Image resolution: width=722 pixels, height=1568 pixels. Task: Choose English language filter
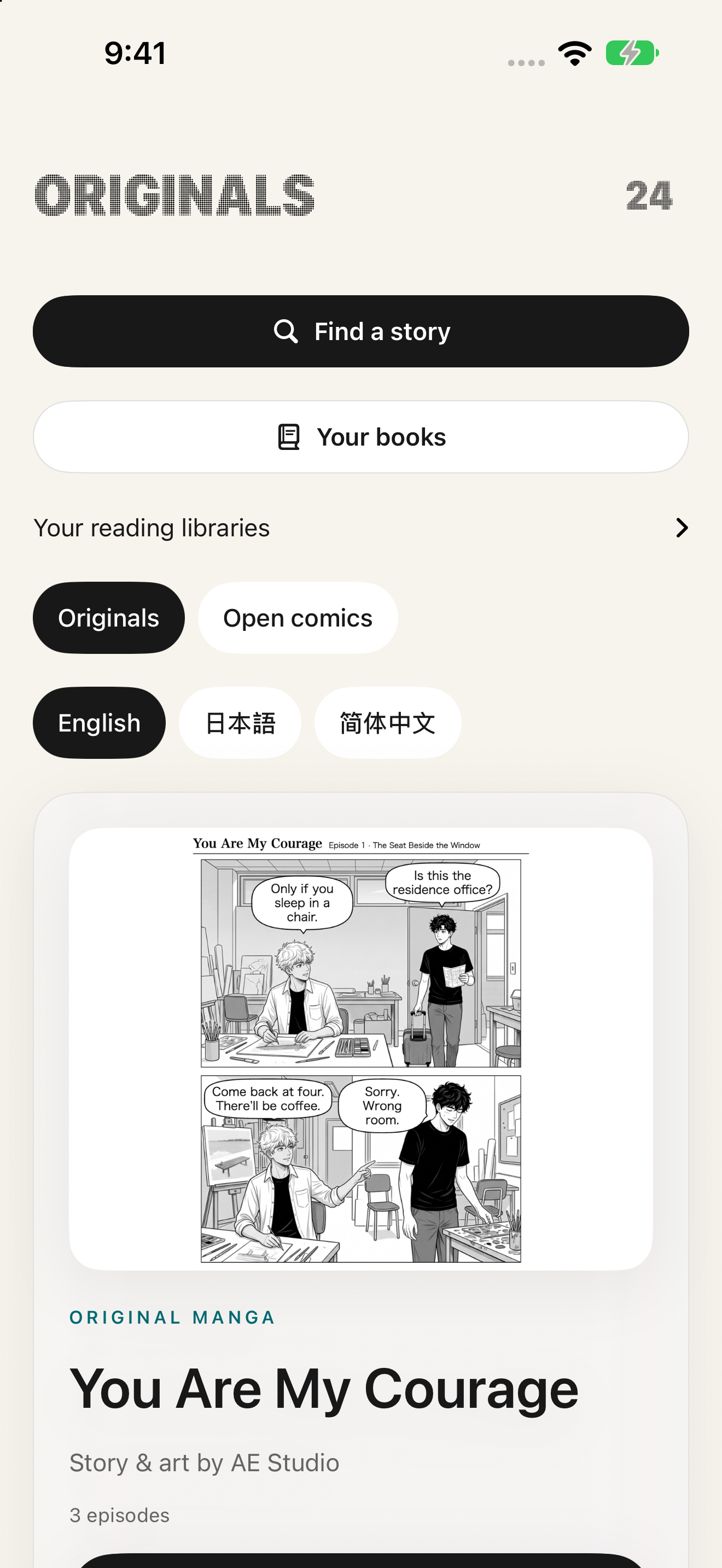pyautogui.click(x=99, y=723)
